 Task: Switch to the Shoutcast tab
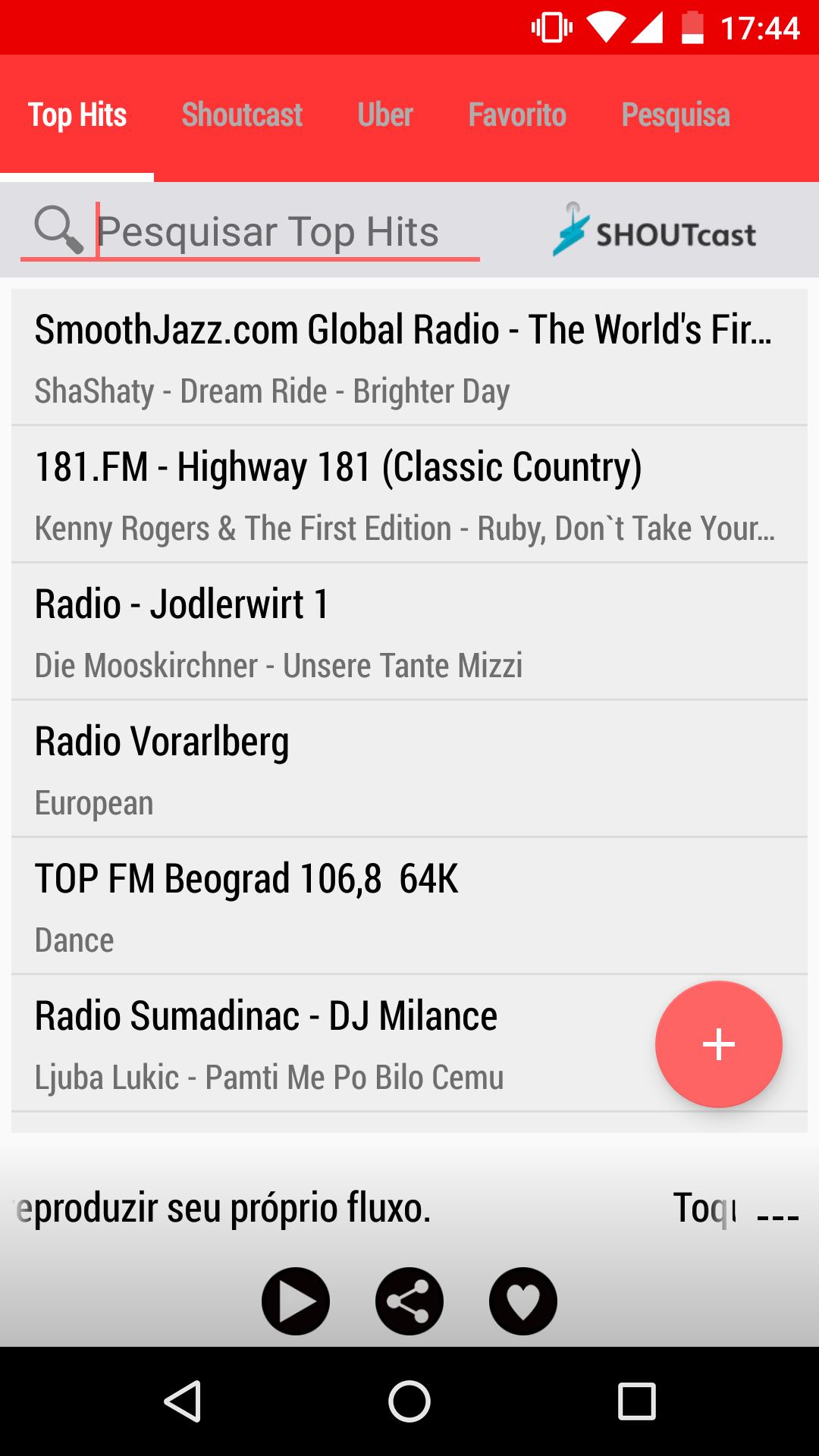point(242,115)
